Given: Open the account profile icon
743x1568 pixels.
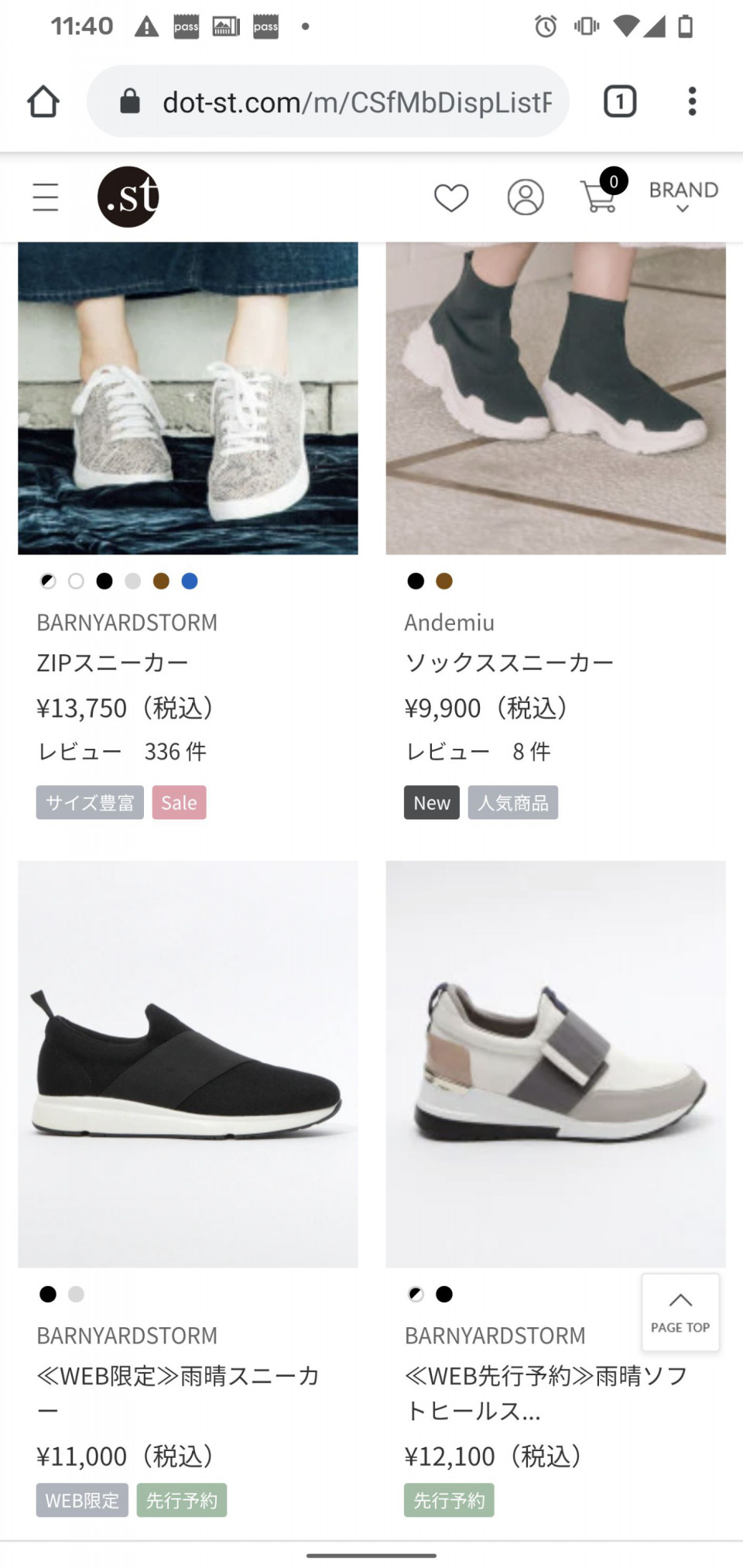Looking at the screenshot, I should pyautogui.click(x=526, y=197).
